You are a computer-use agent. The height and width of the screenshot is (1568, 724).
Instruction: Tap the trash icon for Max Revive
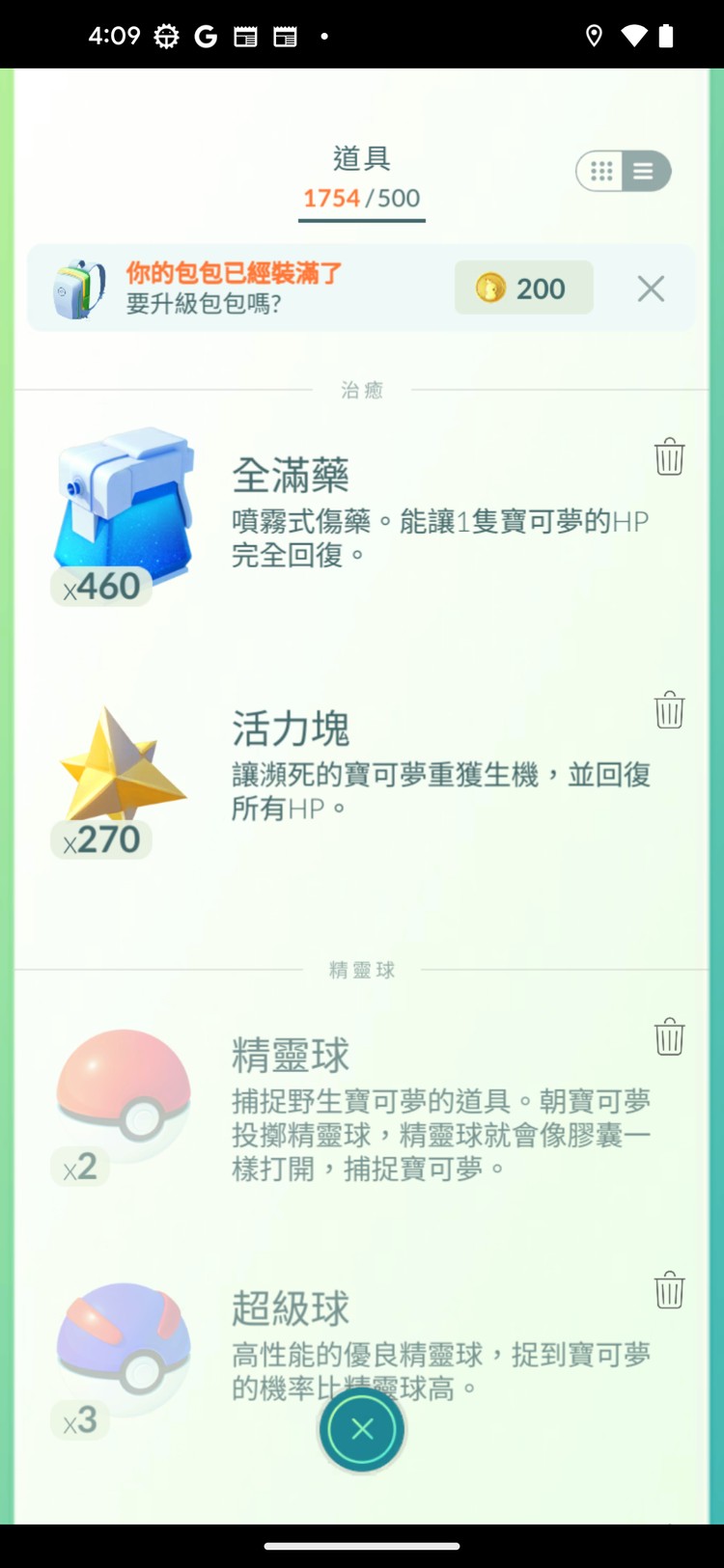pyautogui.click(x=669, y=709)
